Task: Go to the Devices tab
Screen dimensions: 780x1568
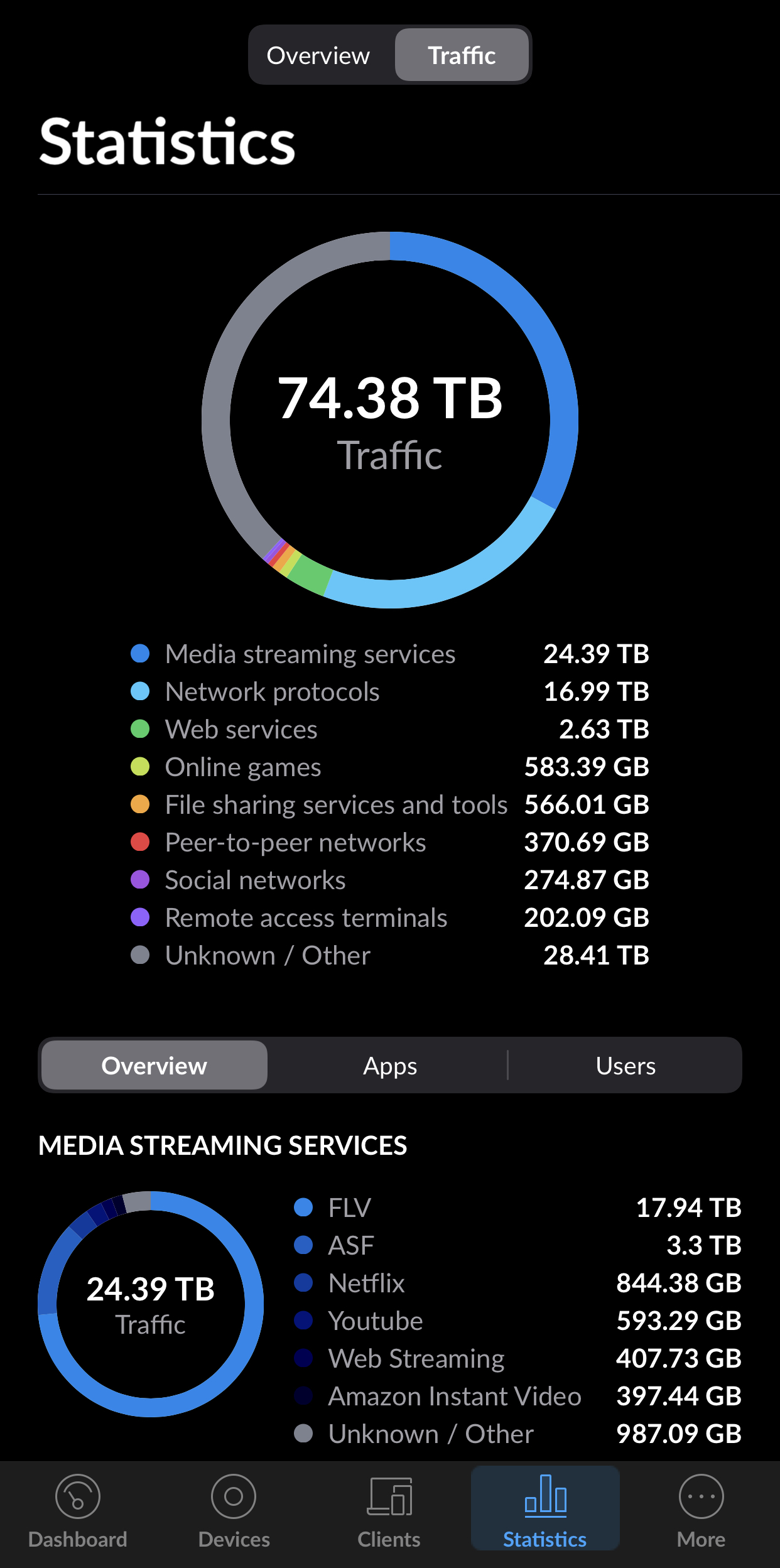Action: [x=234, y=1511]
